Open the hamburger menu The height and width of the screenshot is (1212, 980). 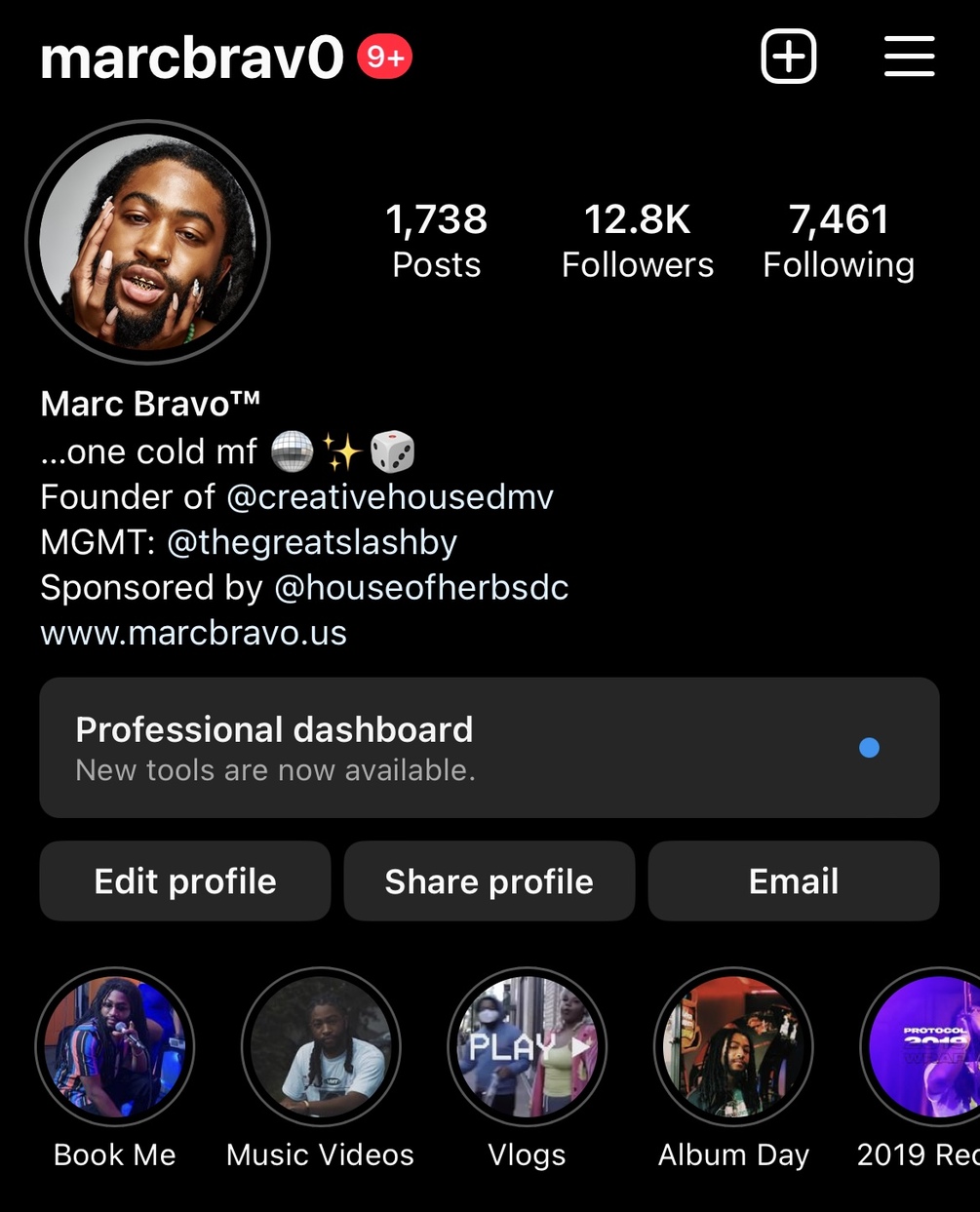pos(909,57)
